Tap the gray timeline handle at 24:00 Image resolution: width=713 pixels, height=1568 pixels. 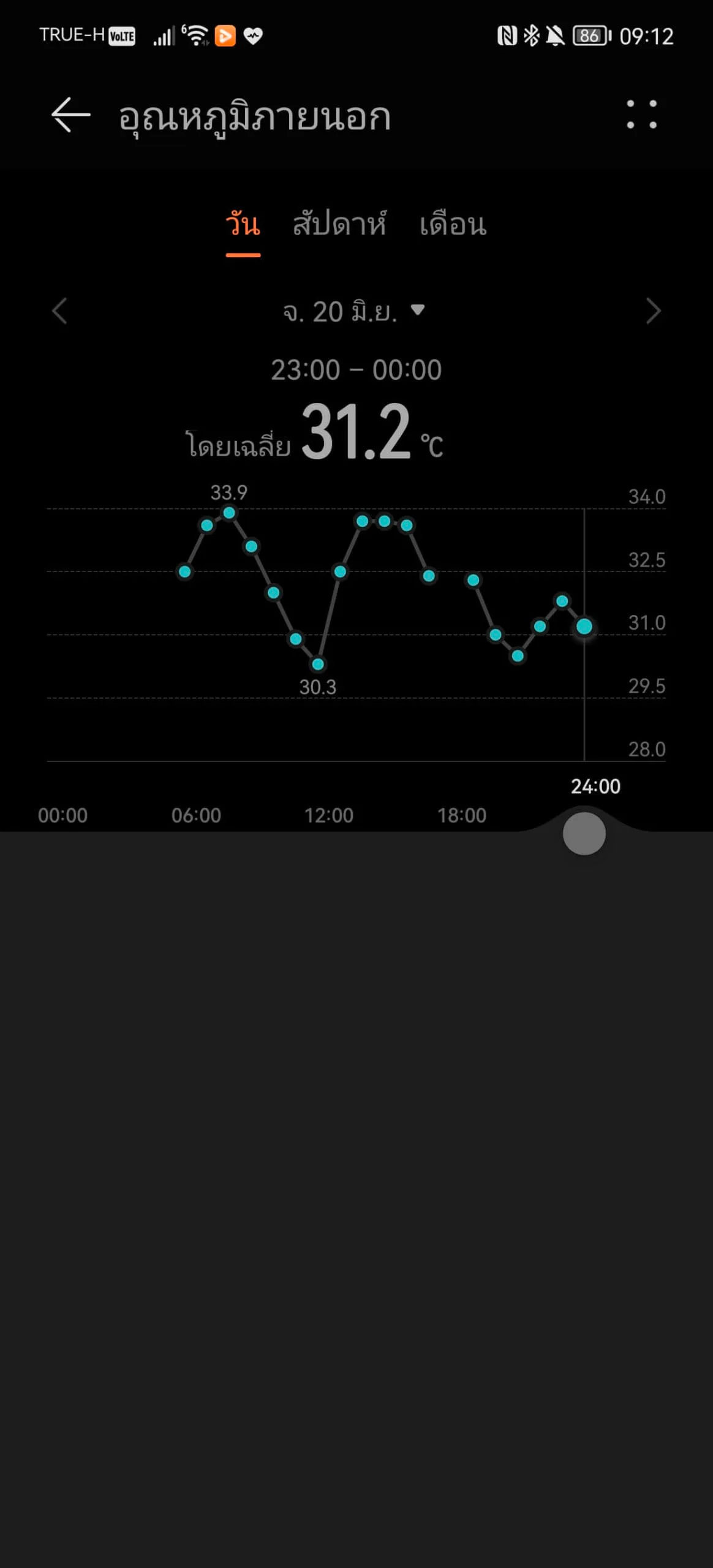[584, 834]
